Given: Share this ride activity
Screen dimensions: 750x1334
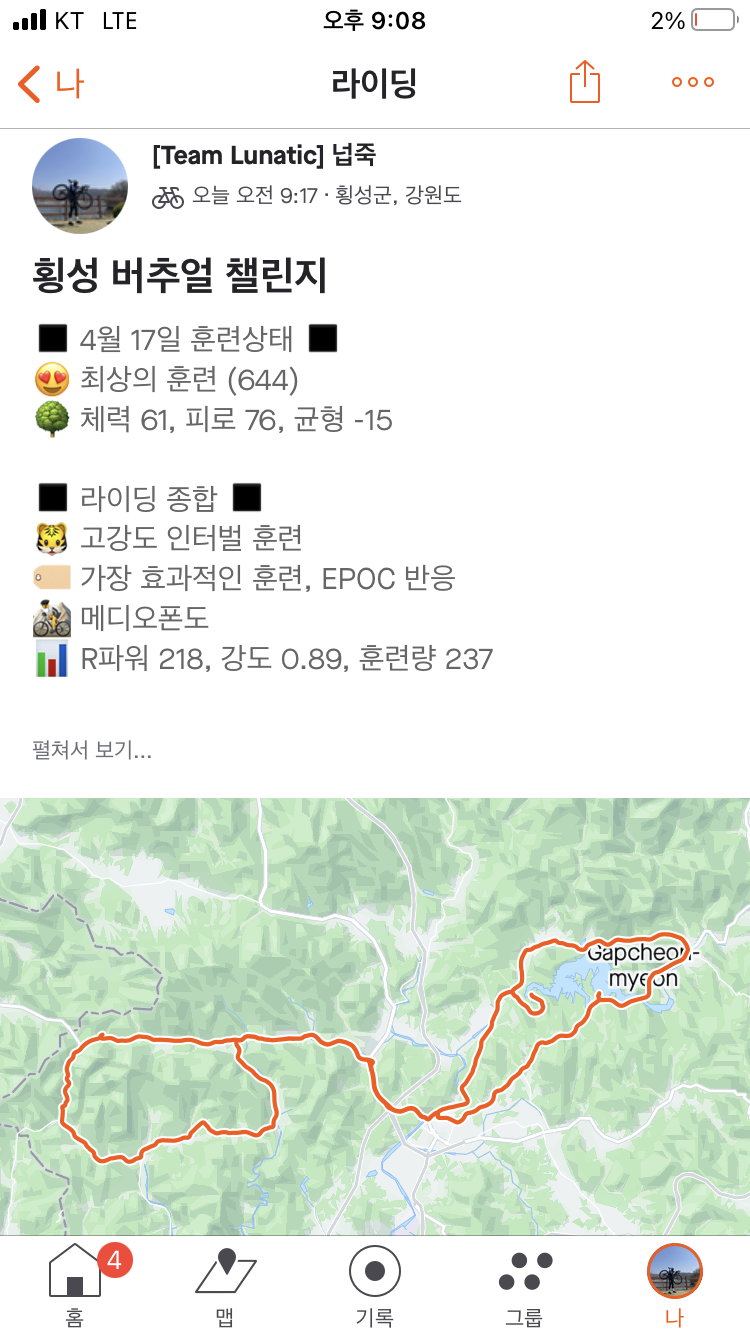Looking at the screenshot, I should point(585,82).
